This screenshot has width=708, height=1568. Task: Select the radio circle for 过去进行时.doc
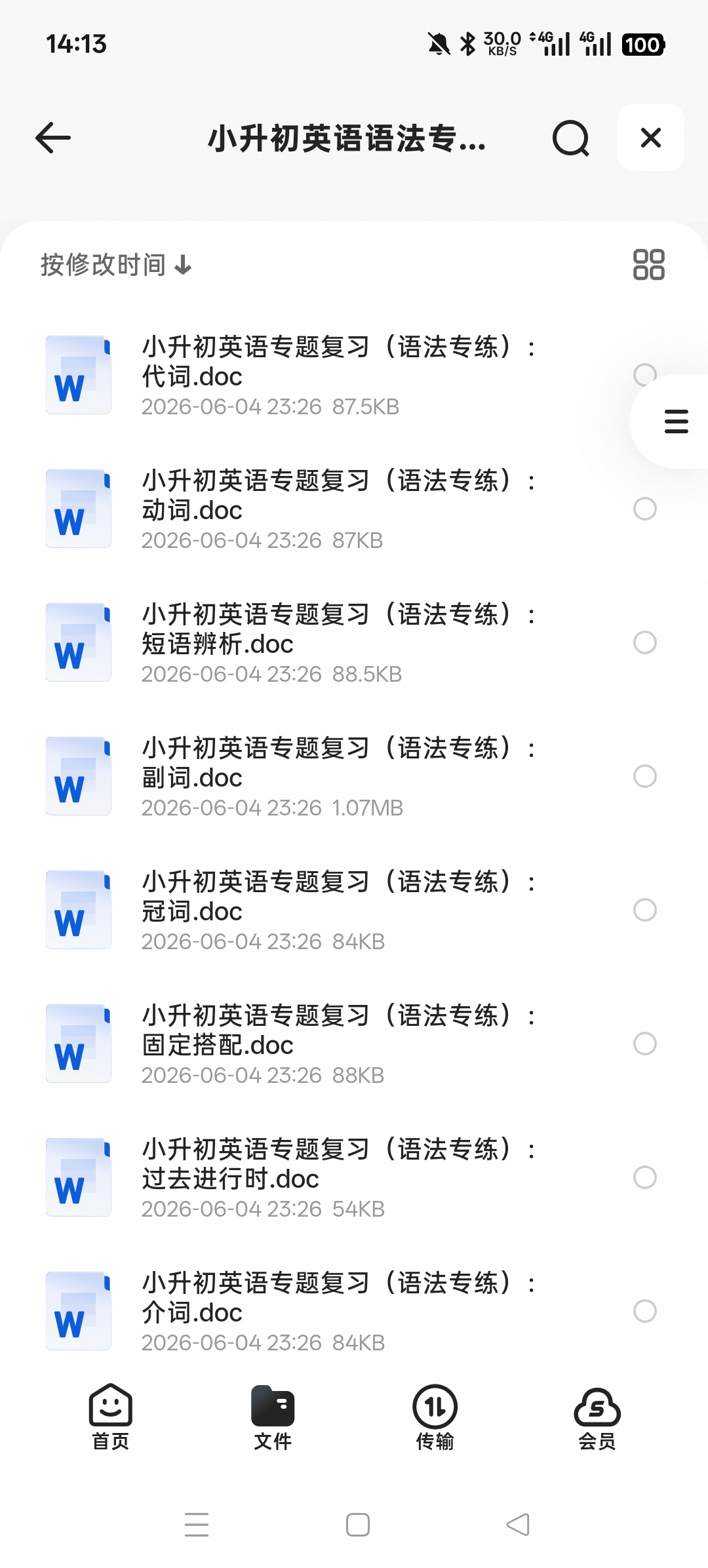coord(645,1177)
